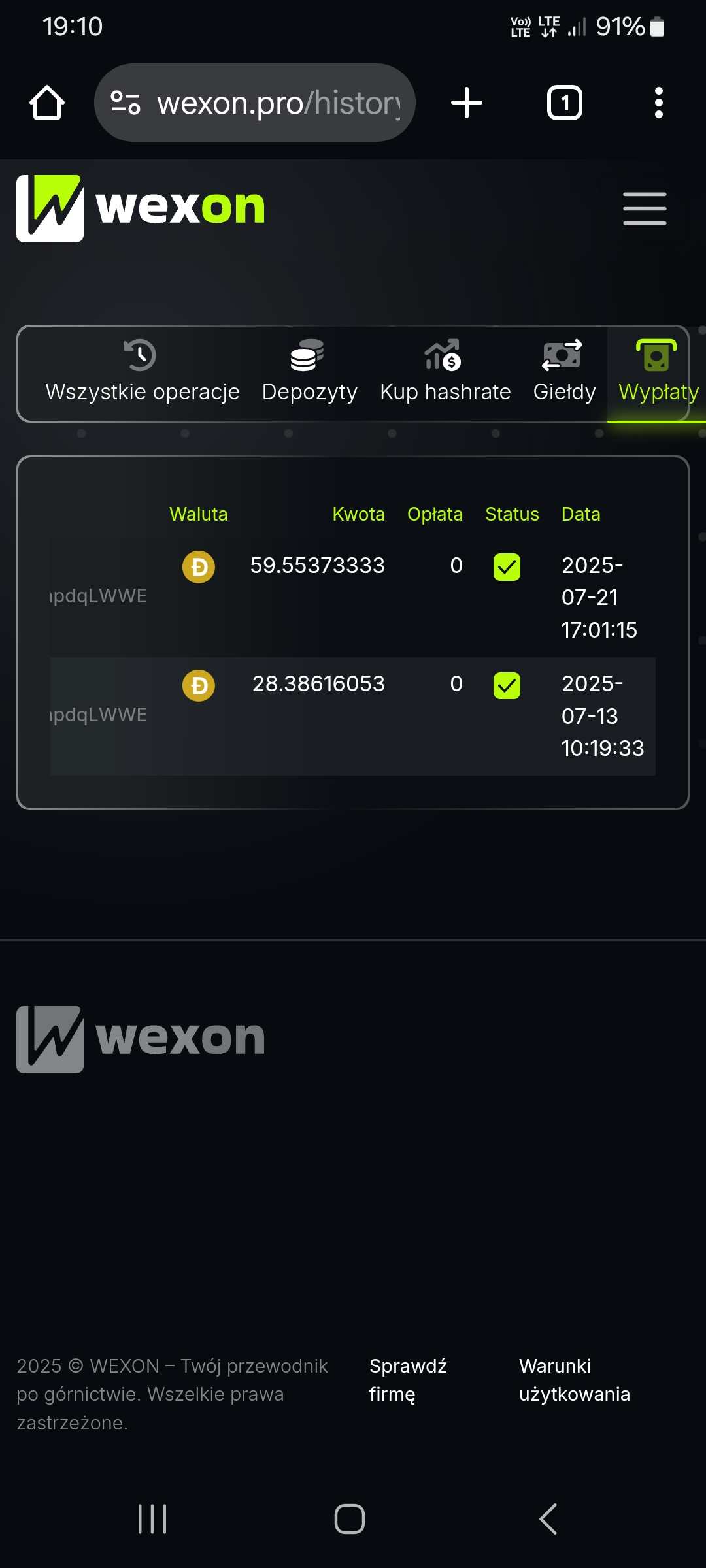Switch to the Giełdy tab
The width and height of the screenshot is (706, 1568).
pos(564,372)
